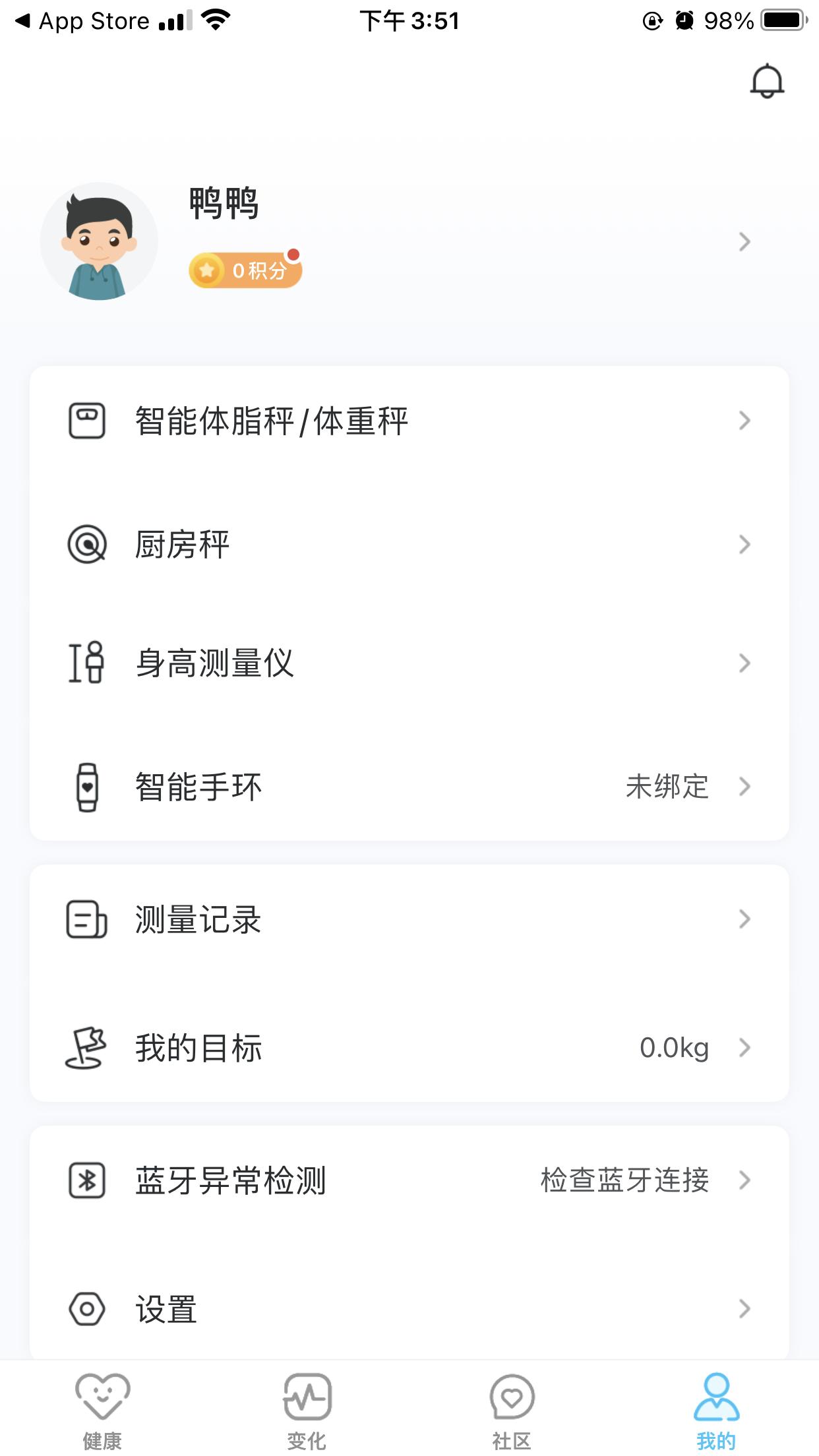The image size is (819, 1456).
Task: Select the kitchen scale (厨房秤) icon
Action: click(88, 544)
